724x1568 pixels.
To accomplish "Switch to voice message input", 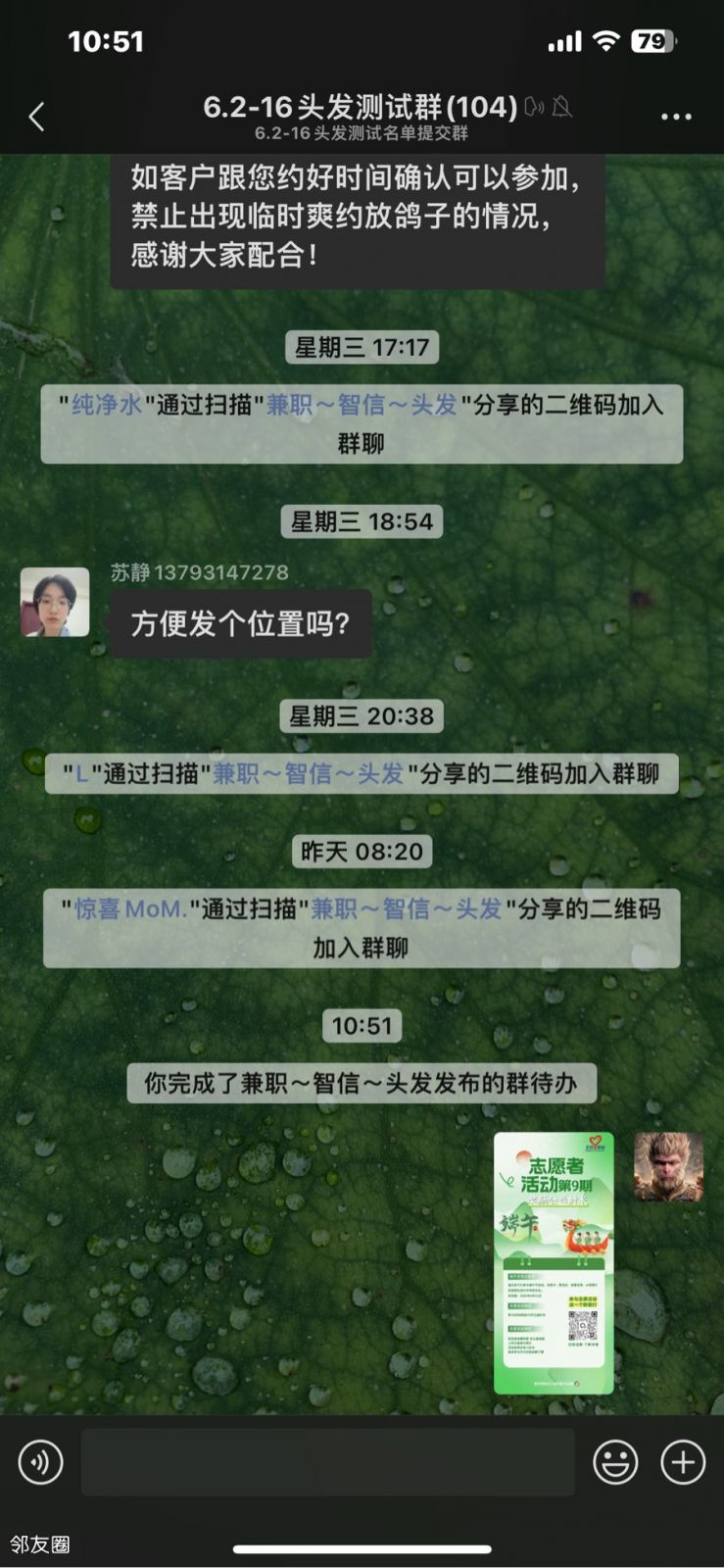I will click(x=40, y=1462).
